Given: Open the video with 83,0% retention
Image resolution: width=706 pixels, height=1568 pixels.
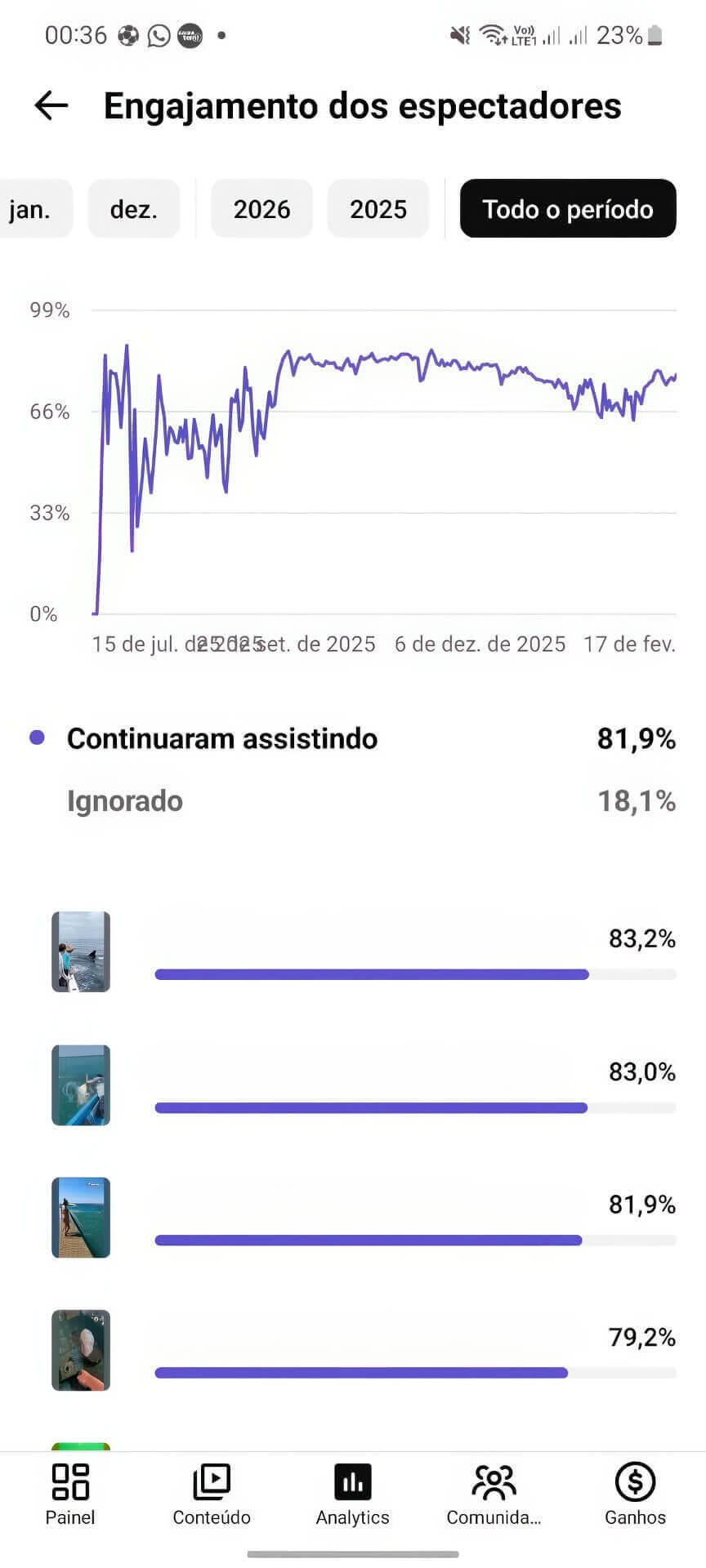Looking at the screenshot, I should point(81,1085).
